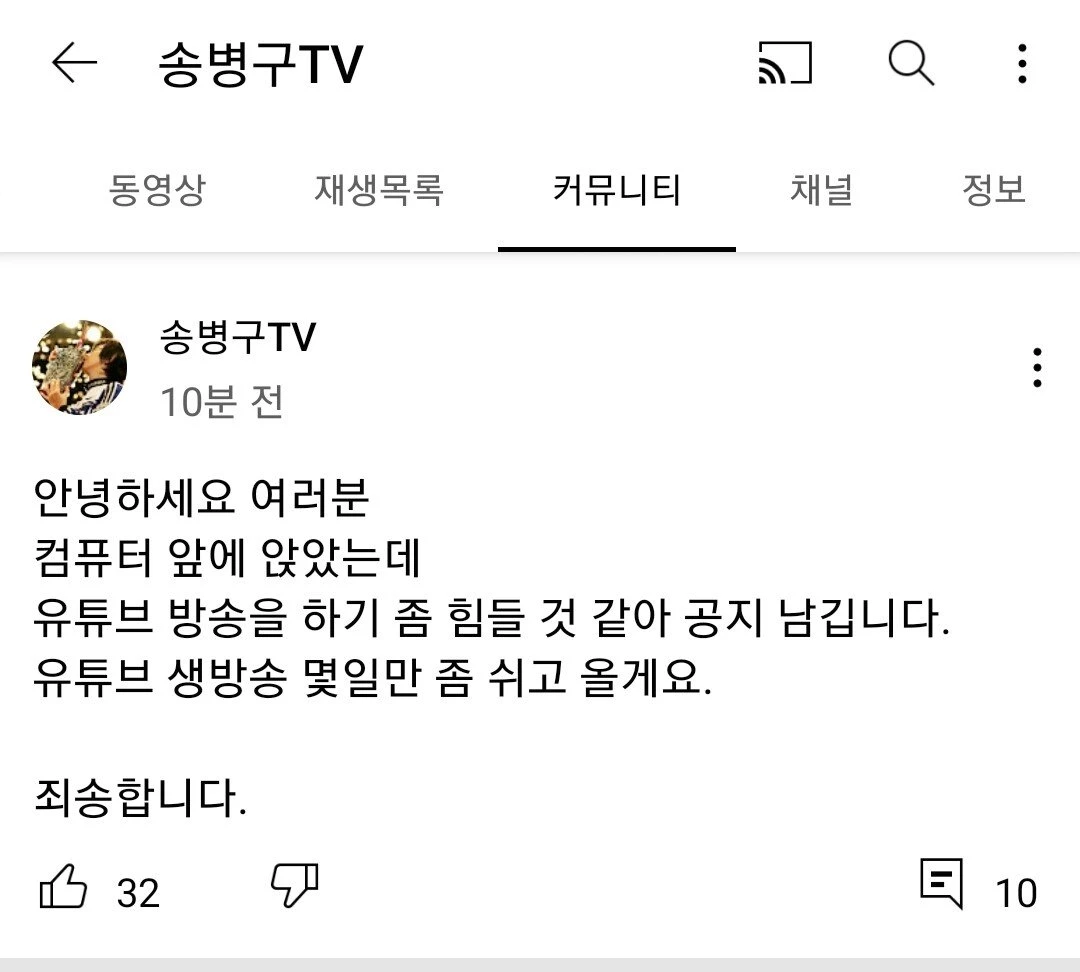Open the app bar overflow menu
This screenshot has height=972, width=1080.
click(1021, 65)
